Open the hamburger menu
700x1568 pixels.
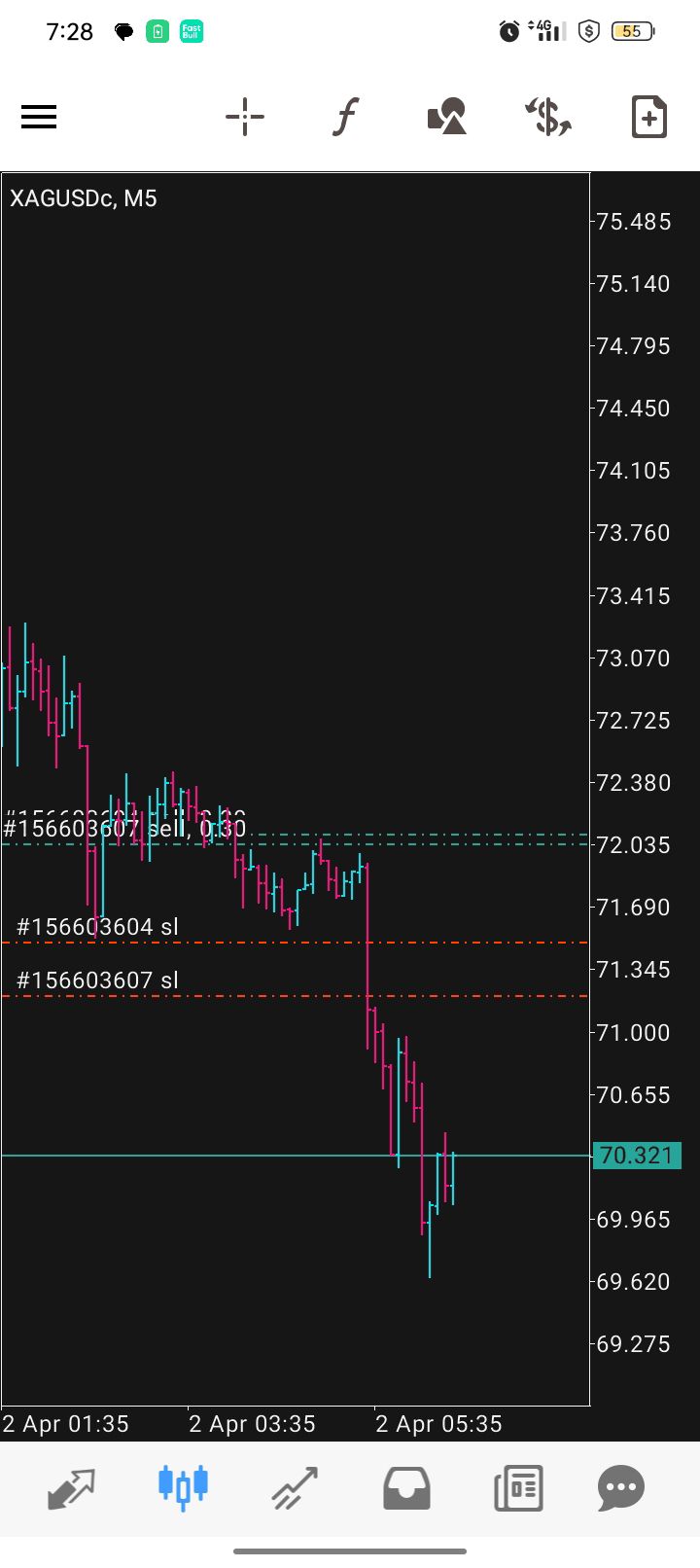(x=39, y=118)
